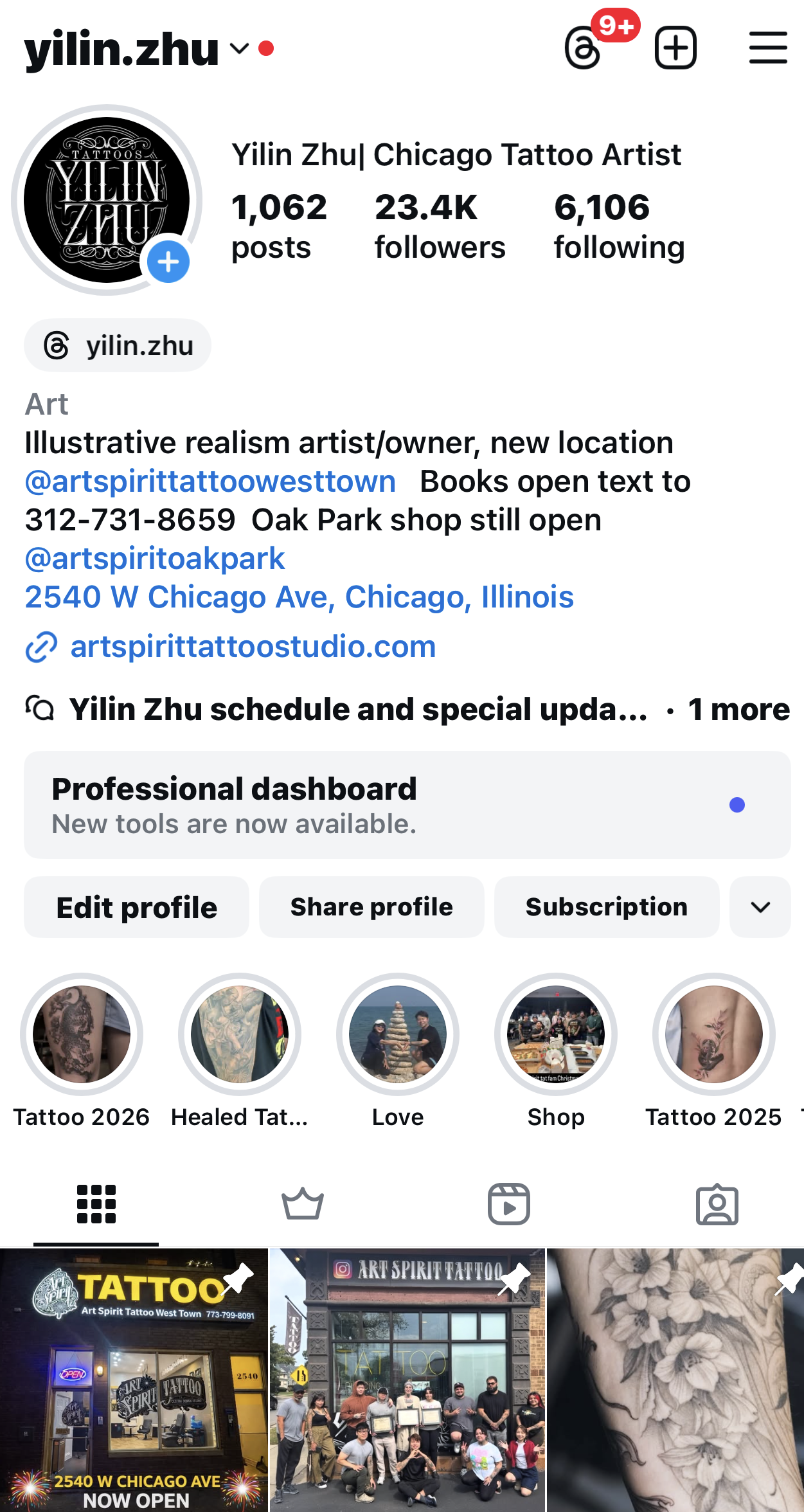Switch to the Reels tab
804x1512 pixels.
(508, 1203)
